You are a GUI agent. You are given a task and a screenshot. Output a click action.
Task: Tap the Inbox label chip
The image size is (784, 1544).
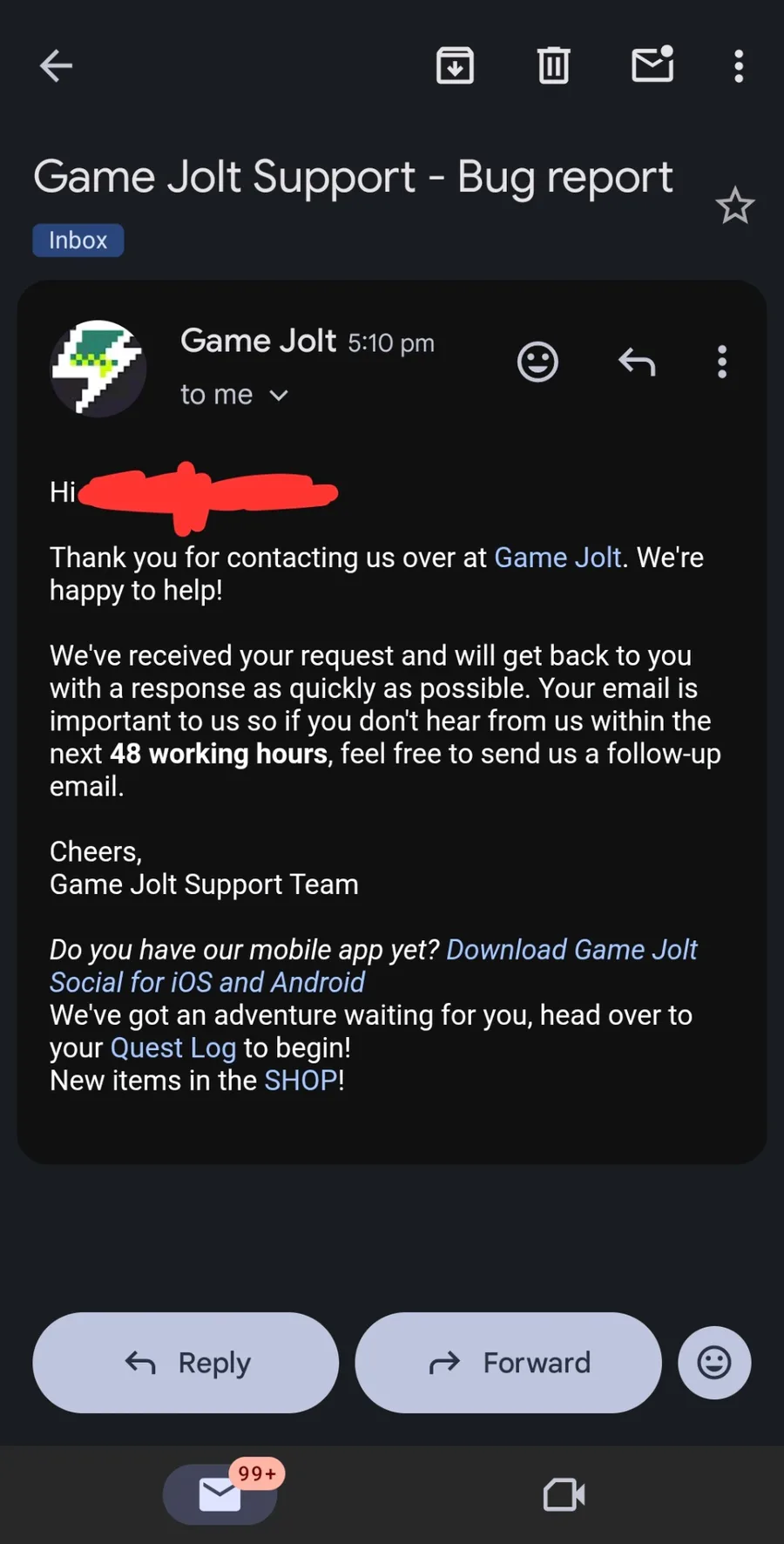78,240
